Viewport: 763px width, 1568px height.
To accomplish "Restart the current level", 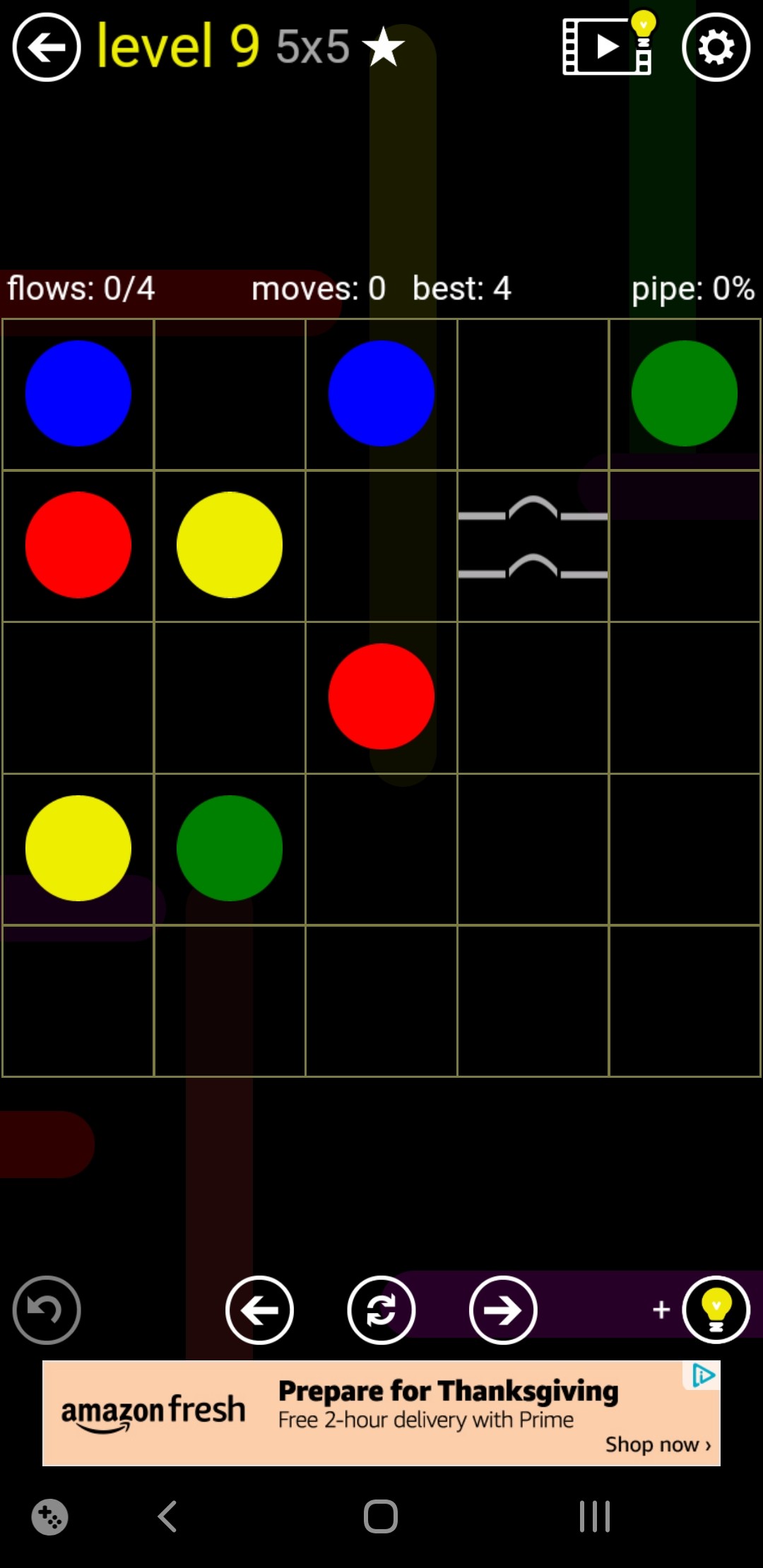I will (x=381, y=1310).
